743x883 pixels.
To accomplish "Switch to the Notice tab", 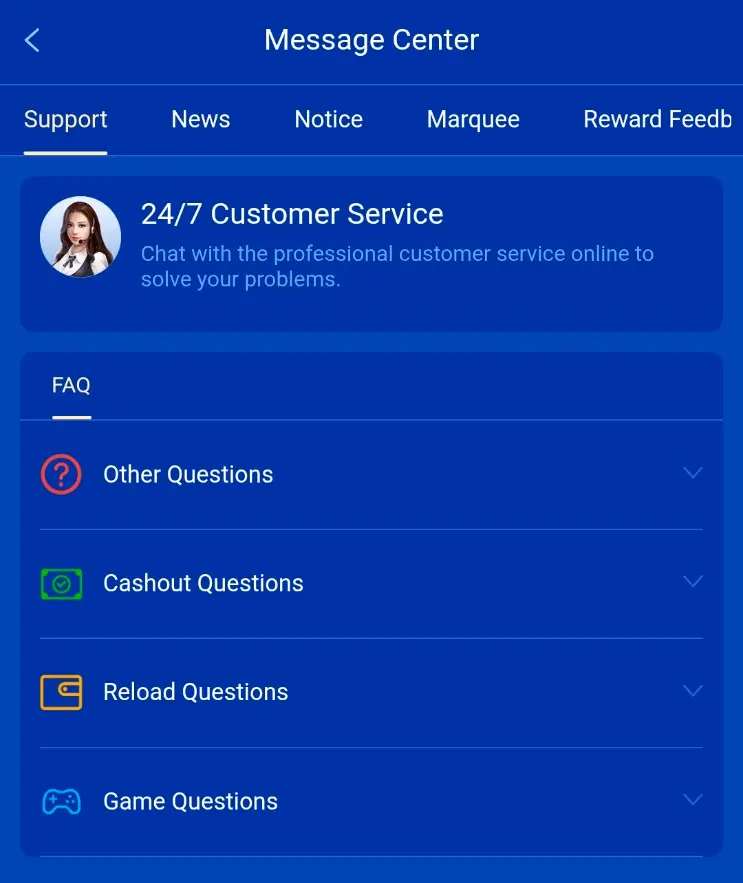I will [x=328, y=120].
